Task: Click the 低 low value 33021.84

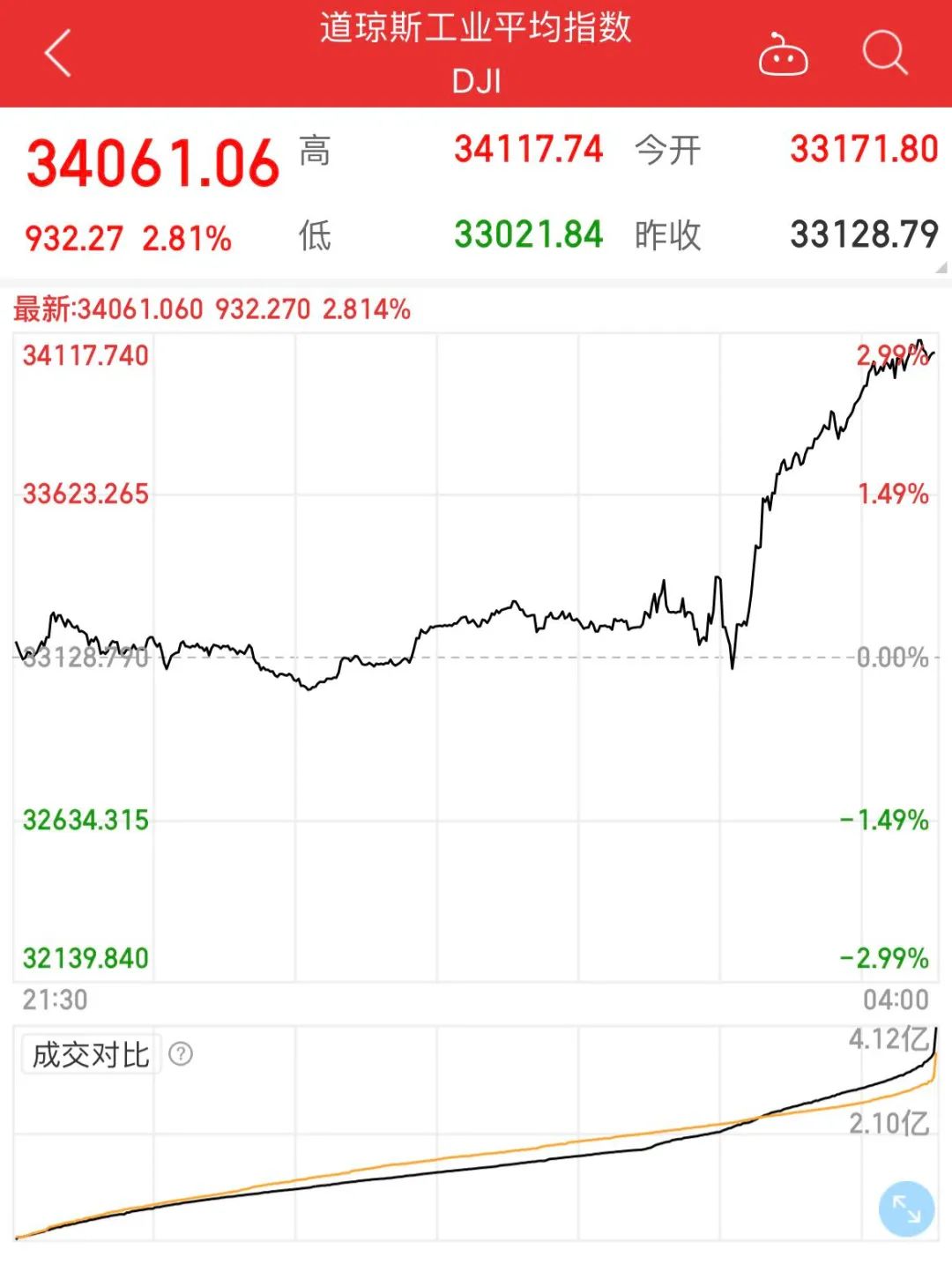Action: 526,236
